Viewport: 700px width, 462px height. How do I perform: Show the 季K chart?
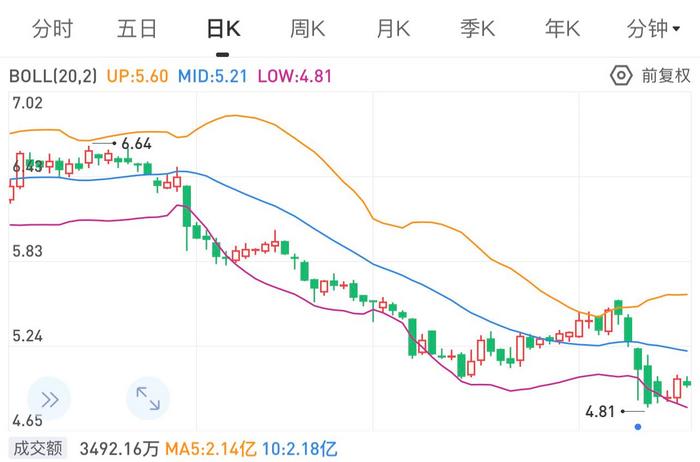(x=478, y=29)
